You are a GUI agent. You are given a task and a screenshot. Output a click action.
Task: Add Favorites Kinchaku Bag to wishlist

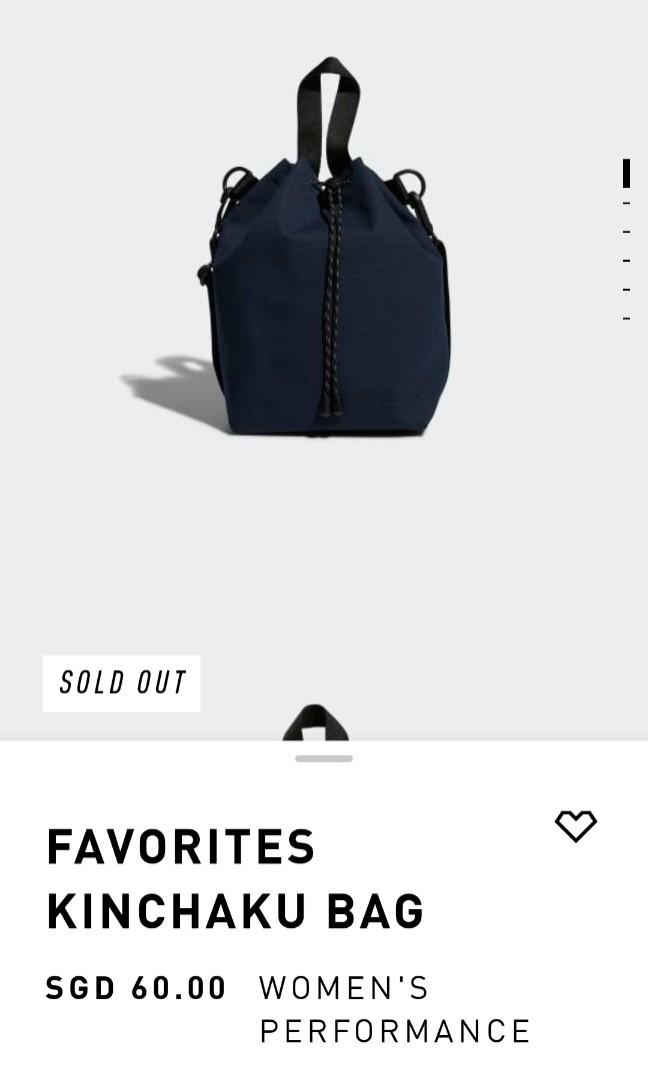click(x=575, y=826)
